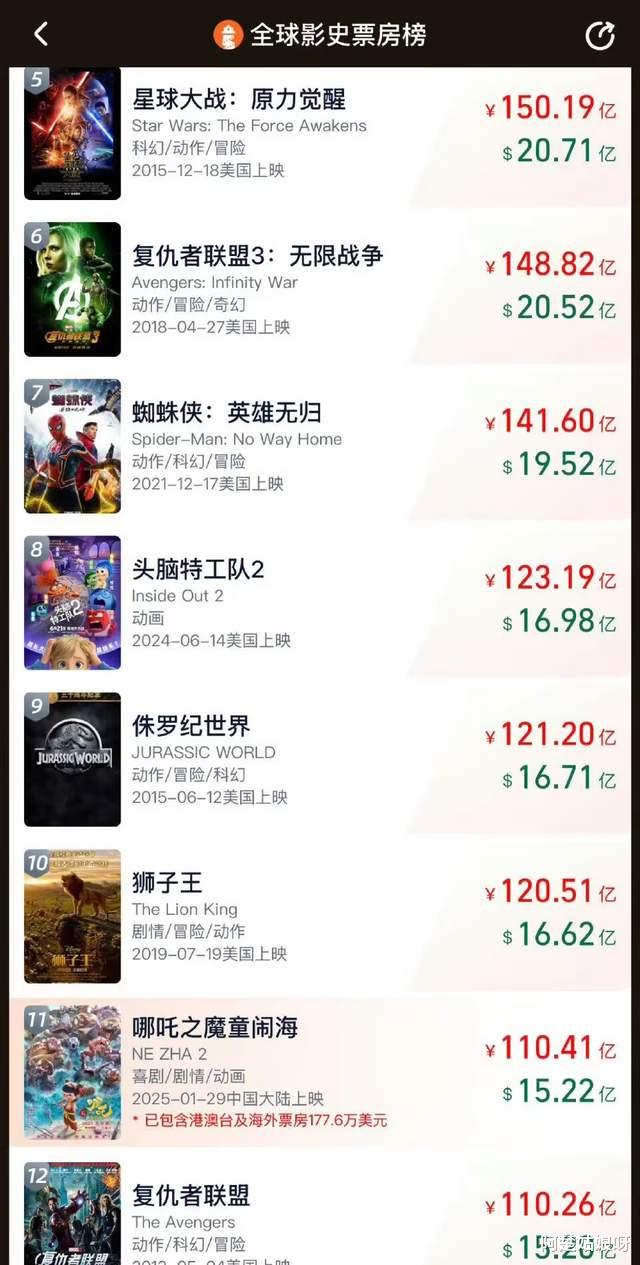The width and height of the screenshot is (640, 1265).
Task: Go back using the top-left arrow
Action: 41,34
